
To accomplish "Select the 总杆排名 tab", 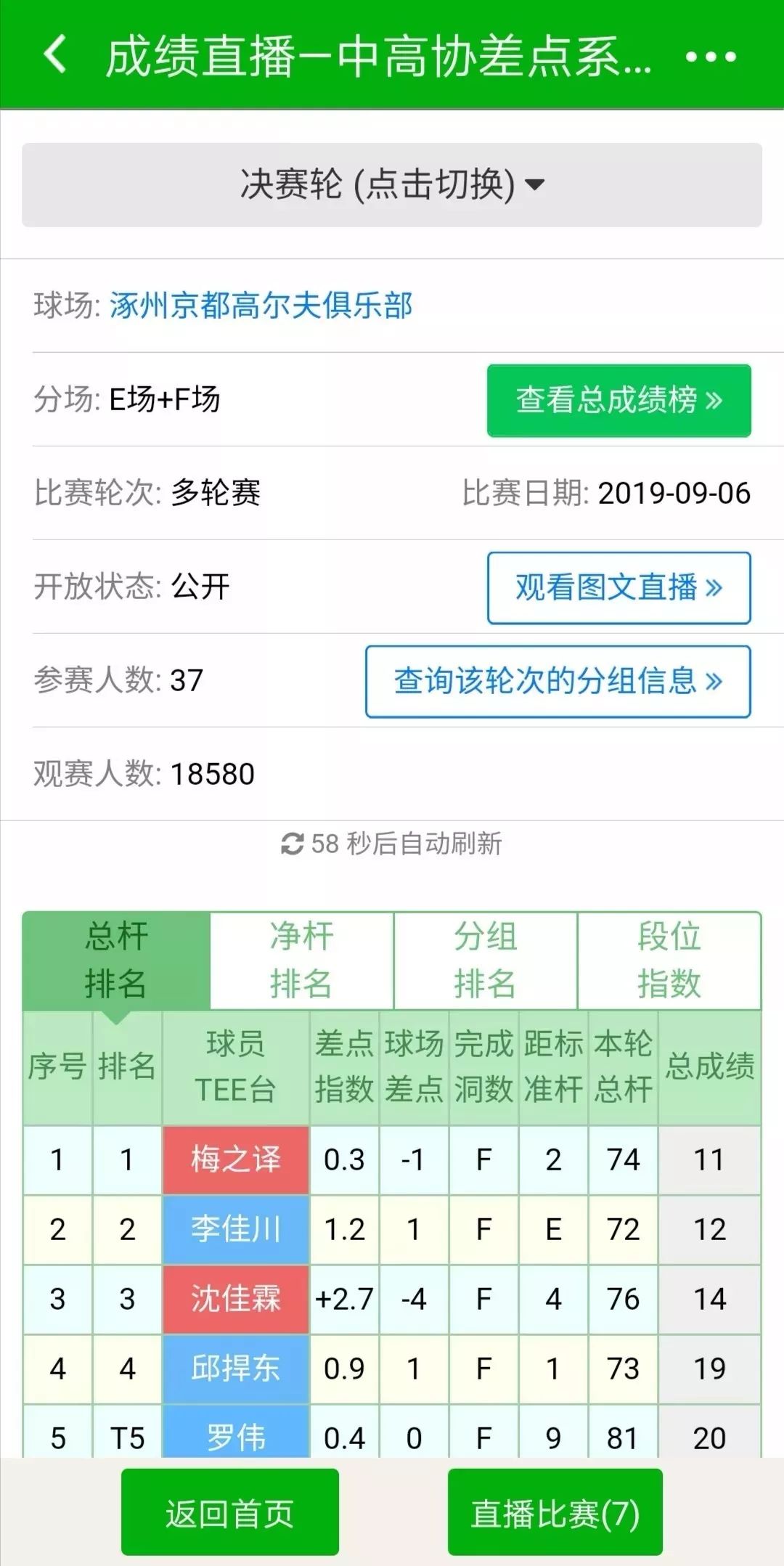I will pos(116,960).
